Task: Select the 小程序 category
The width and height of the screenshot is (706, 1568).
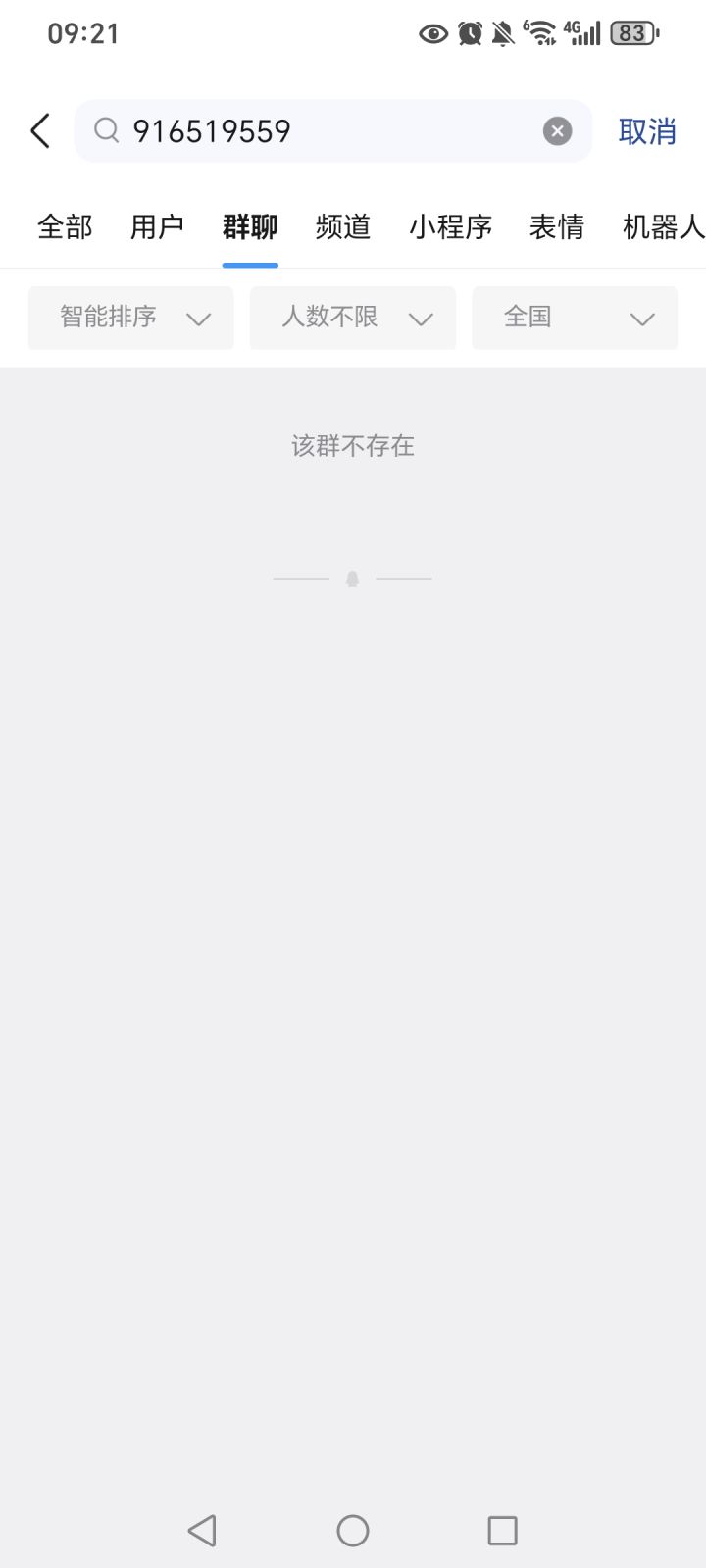Action: coord(450,227)
